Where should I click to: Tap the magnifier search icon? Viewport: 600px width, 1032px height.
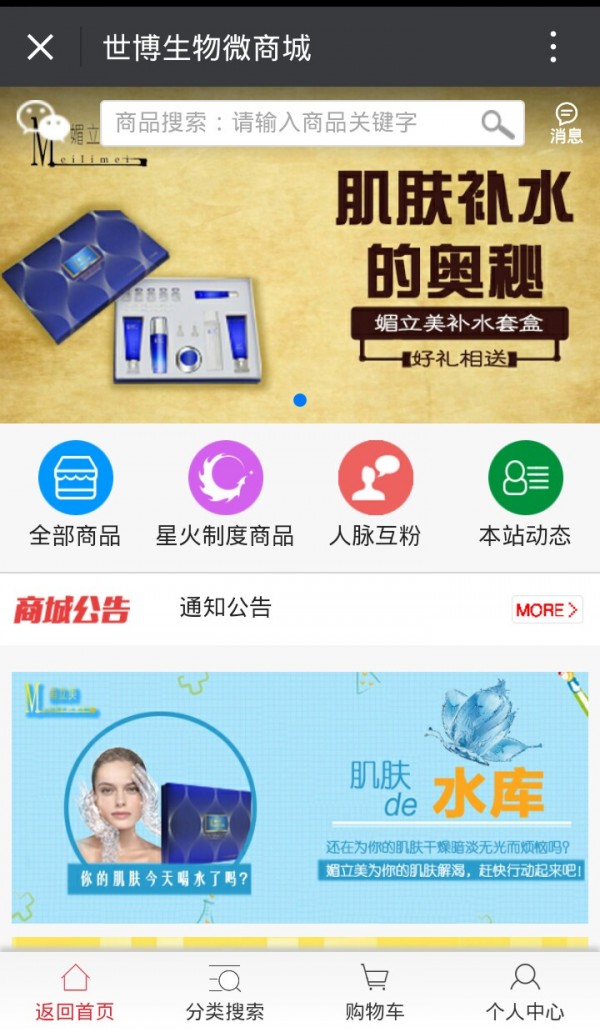[x=497, y=124]
